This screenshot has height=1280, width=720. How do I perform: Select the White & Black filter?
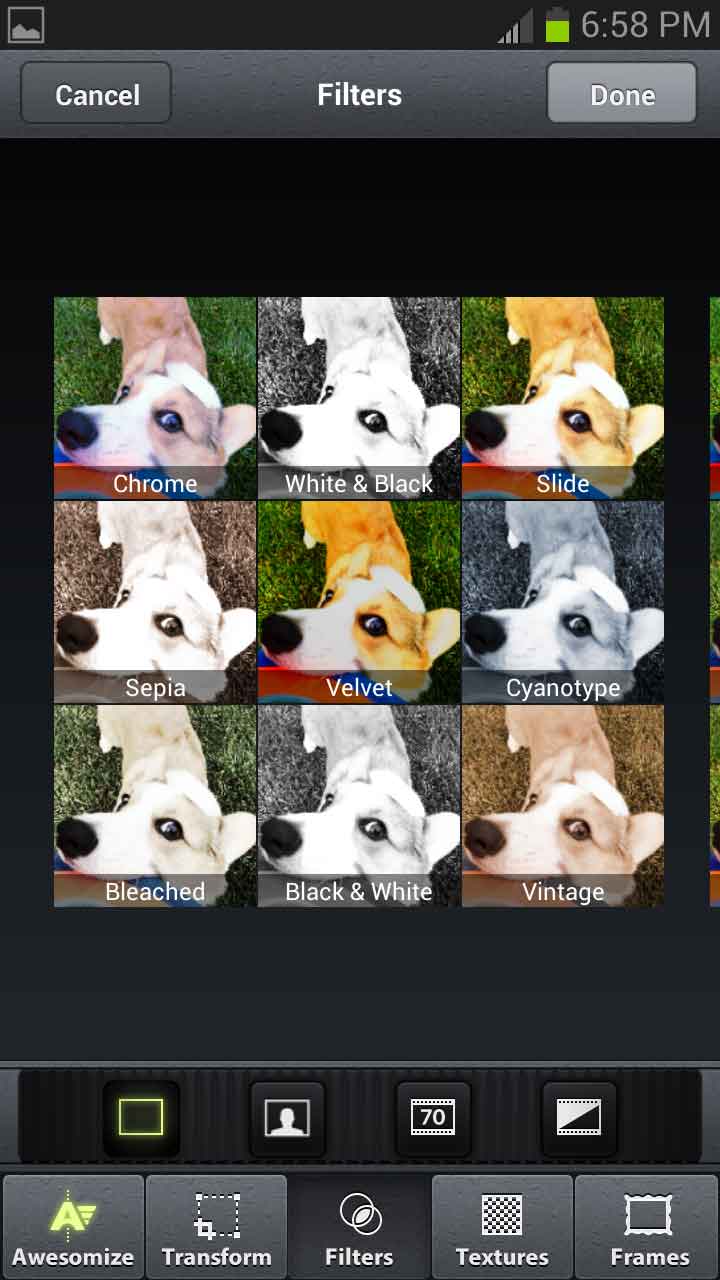coord(359,398)
